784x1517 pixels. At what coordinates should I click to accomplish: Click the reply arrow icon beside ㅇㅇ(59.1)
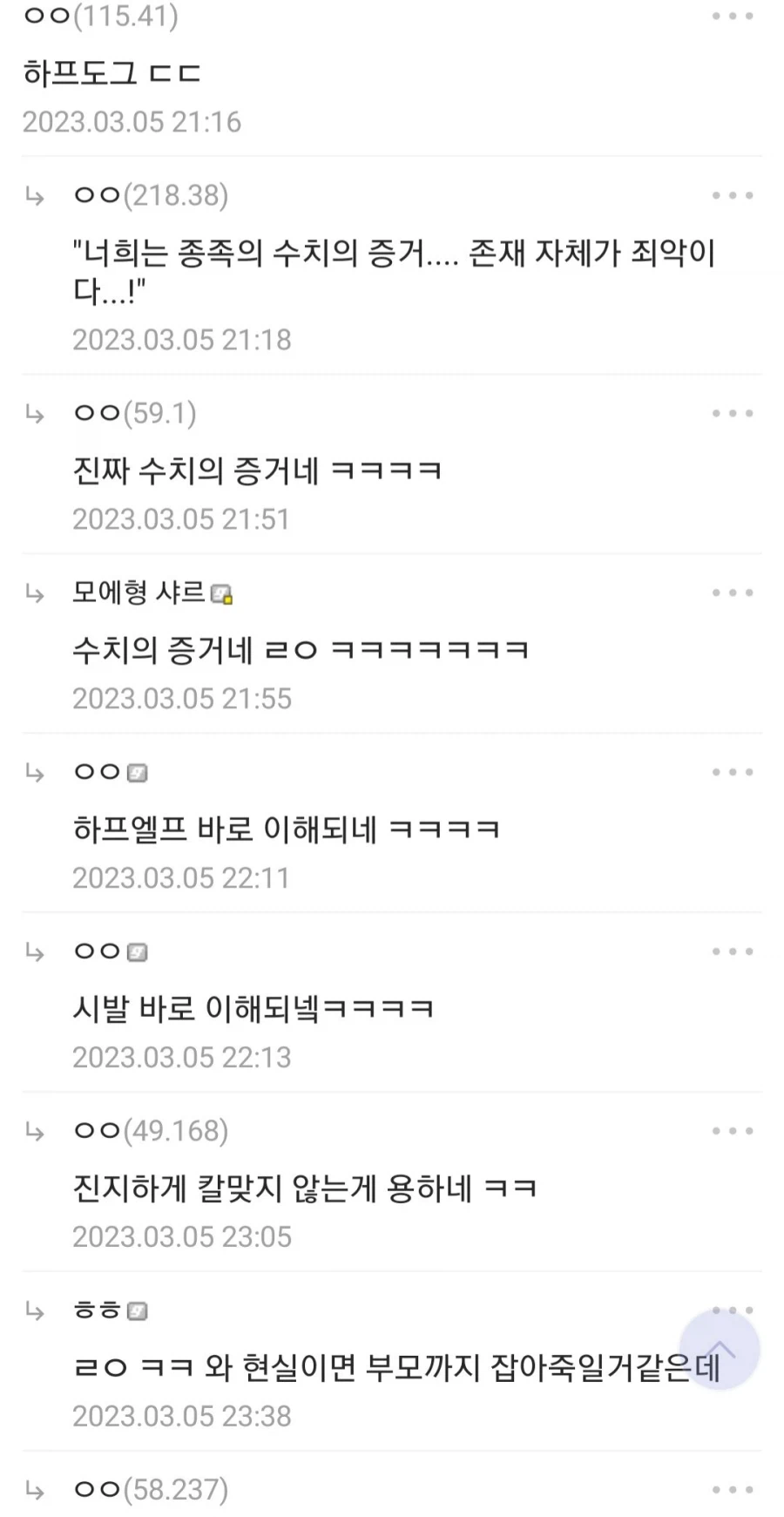coord(35,416)
